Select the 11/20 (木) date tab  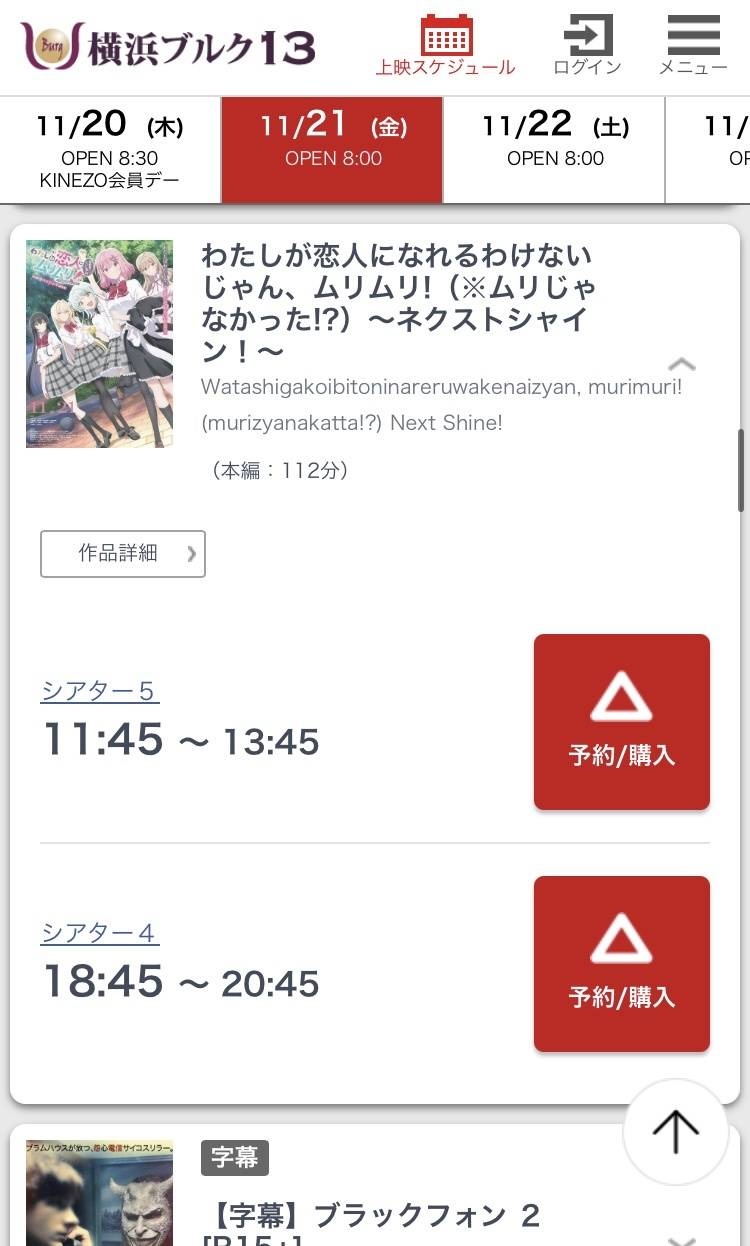(x=110, y=150)
